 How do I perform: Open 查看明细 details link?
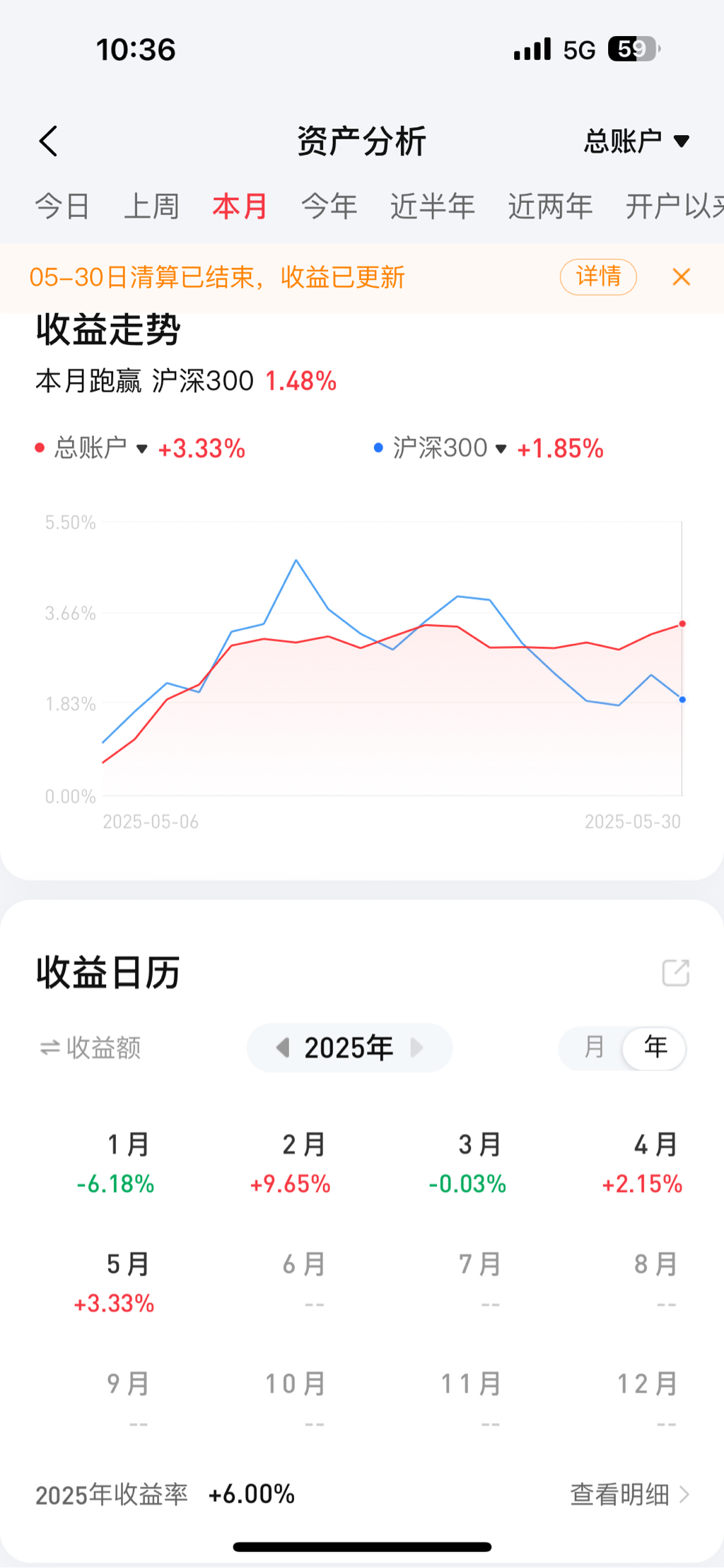[629, 1494]
